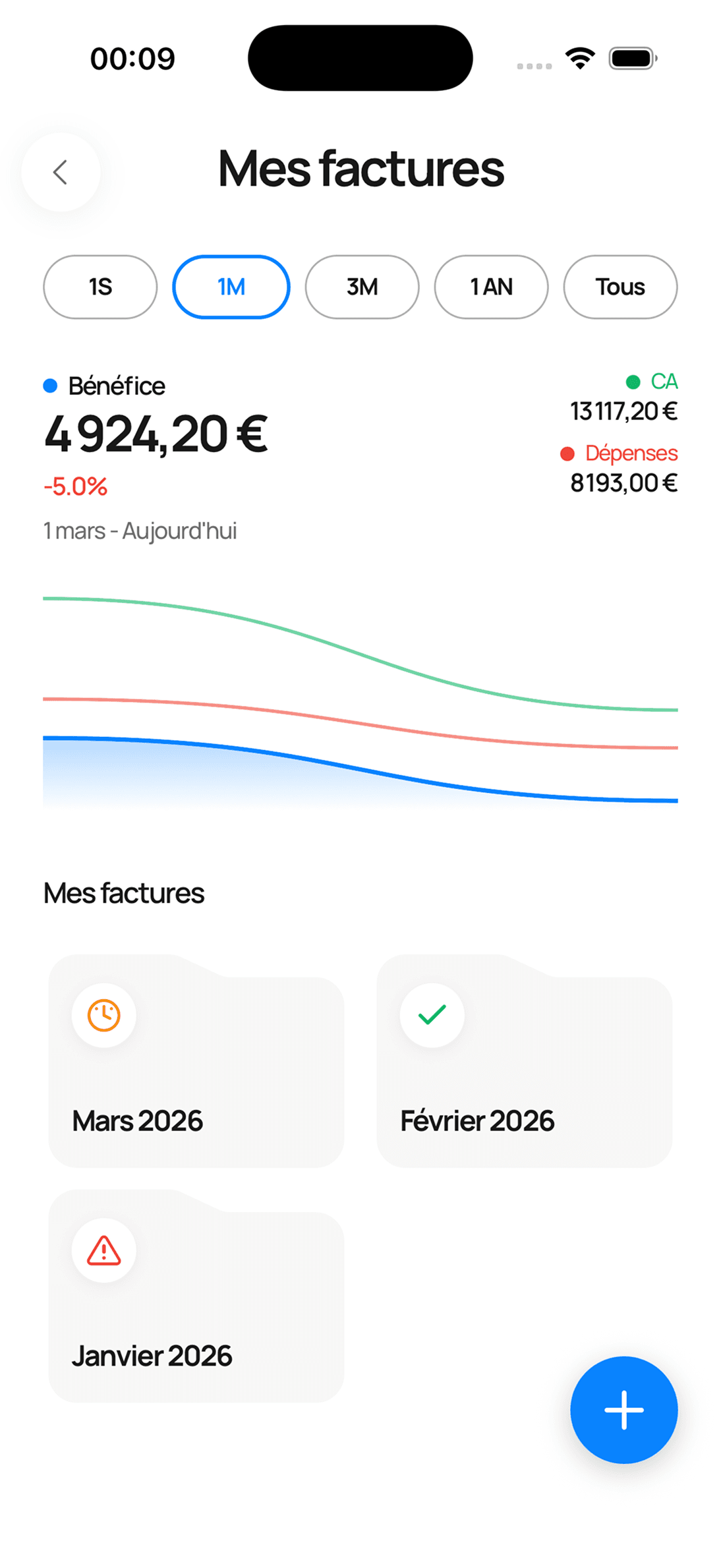Switch to the 1M period filter
Image resolution: width=721 pixels, height=1568 pixels.
point(231,287)
